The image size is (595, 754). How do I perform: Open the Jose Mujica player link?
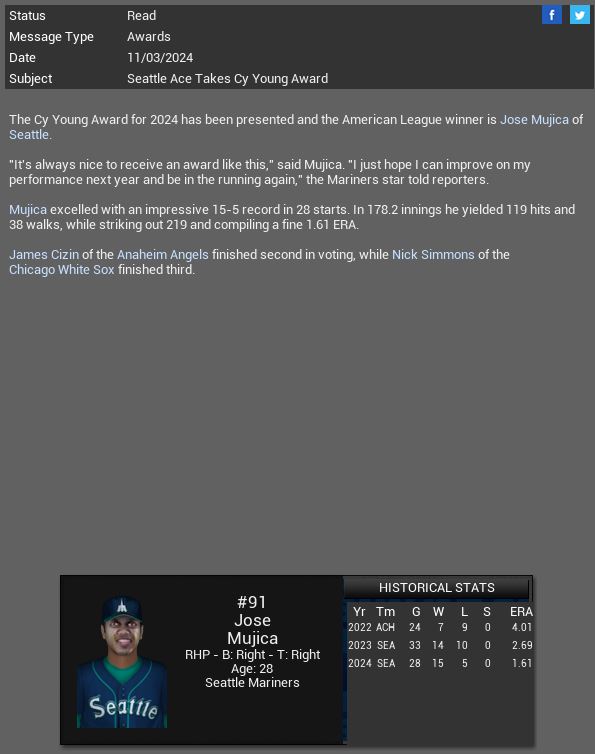coord(534,120)
